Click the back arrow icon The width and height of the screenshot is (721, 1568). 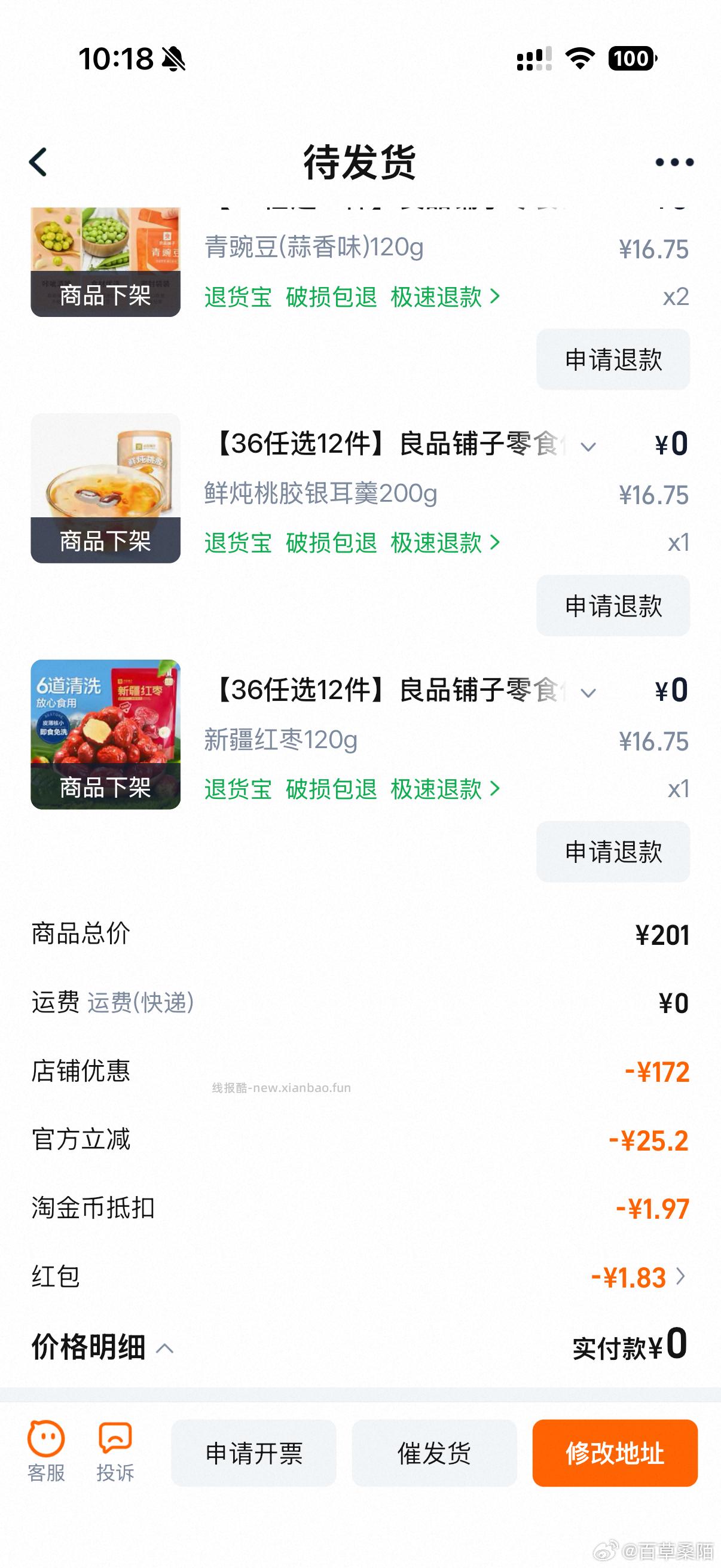coord(38,163)
